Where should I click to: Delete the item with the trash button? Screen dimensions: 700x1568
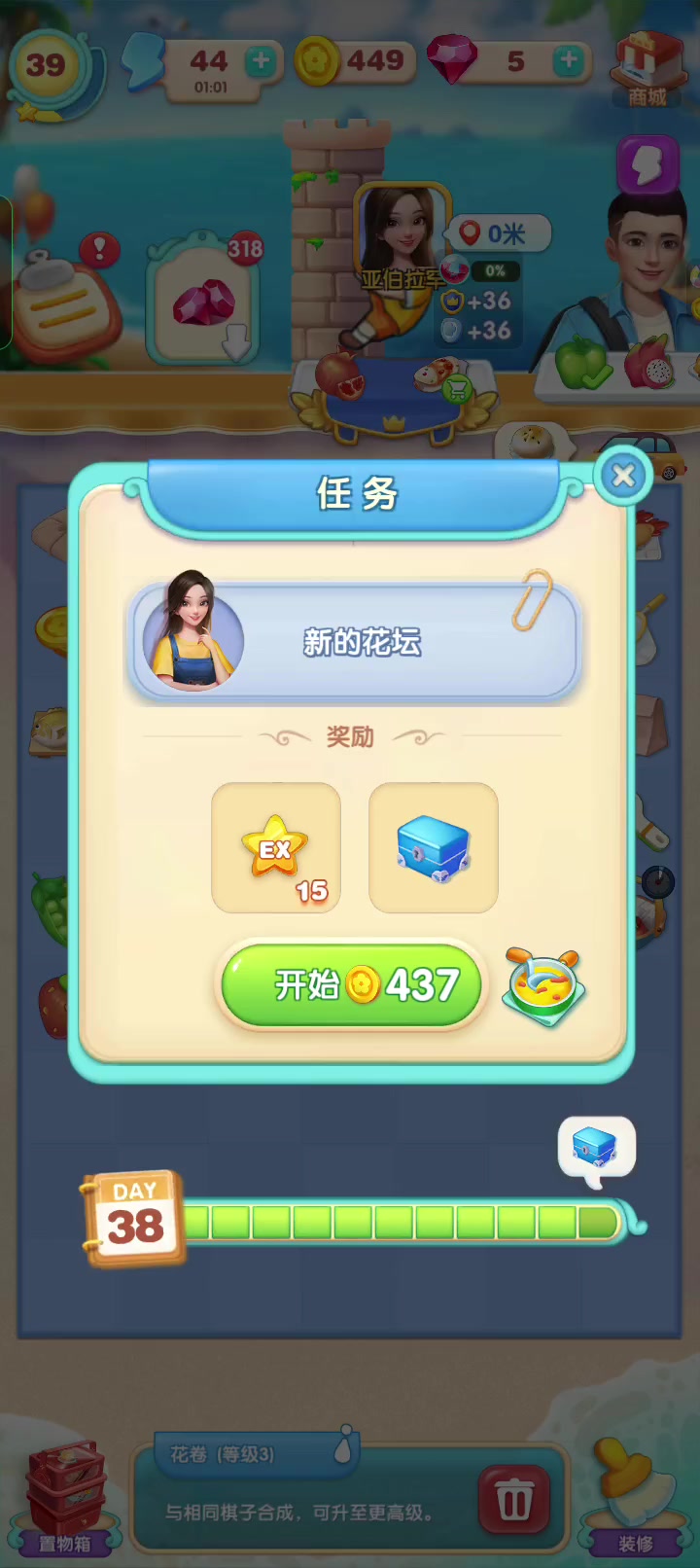pos(513,1500)
